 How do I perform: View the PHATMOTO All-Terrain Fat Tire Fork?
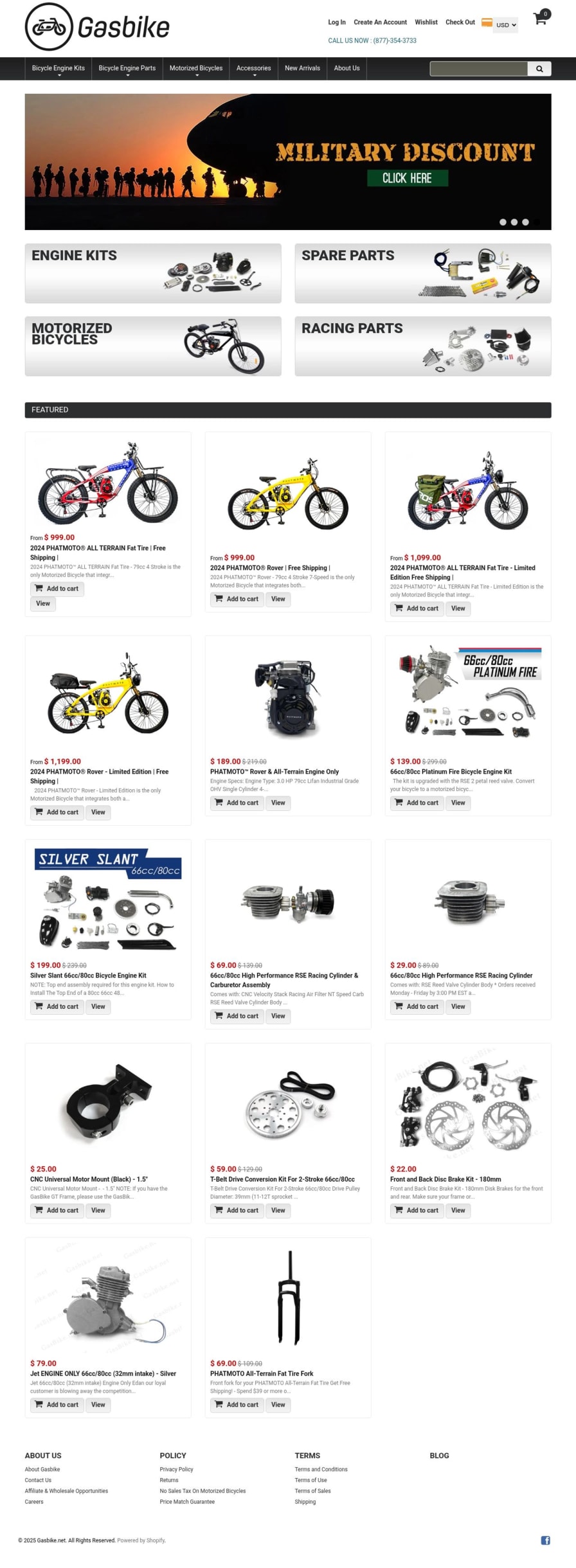[278, 1404]
